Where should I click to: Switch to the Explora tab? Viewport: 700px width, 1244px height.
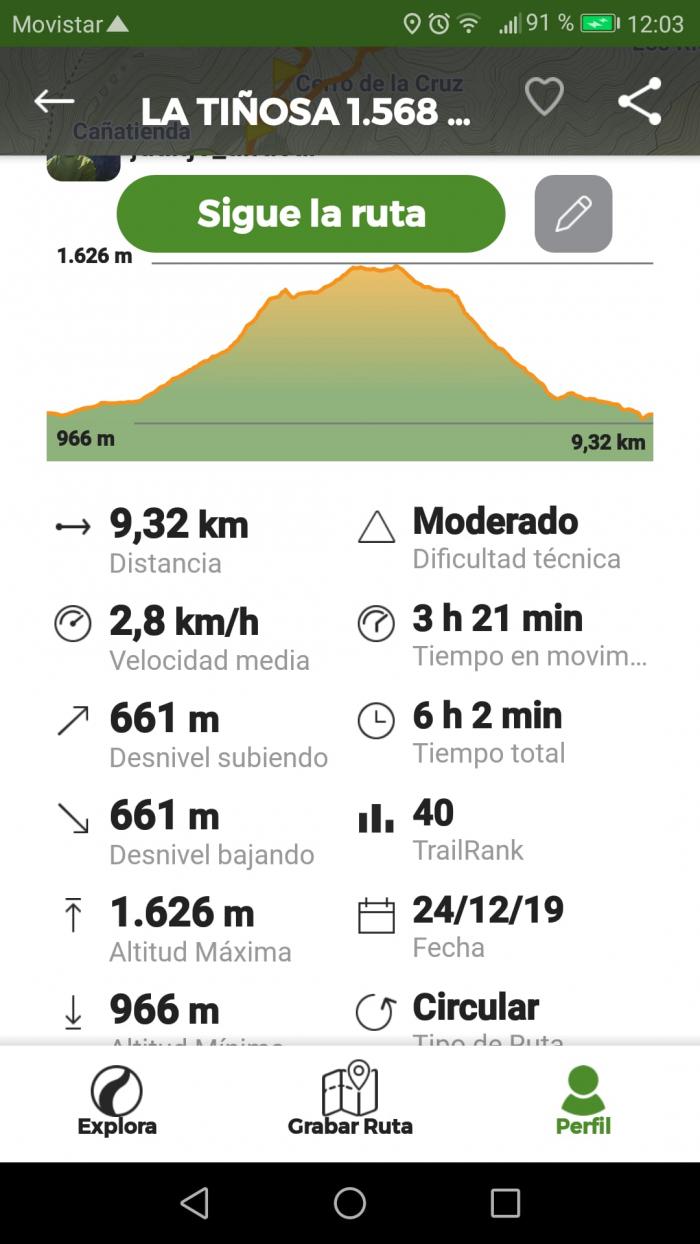coord(117,1101)
